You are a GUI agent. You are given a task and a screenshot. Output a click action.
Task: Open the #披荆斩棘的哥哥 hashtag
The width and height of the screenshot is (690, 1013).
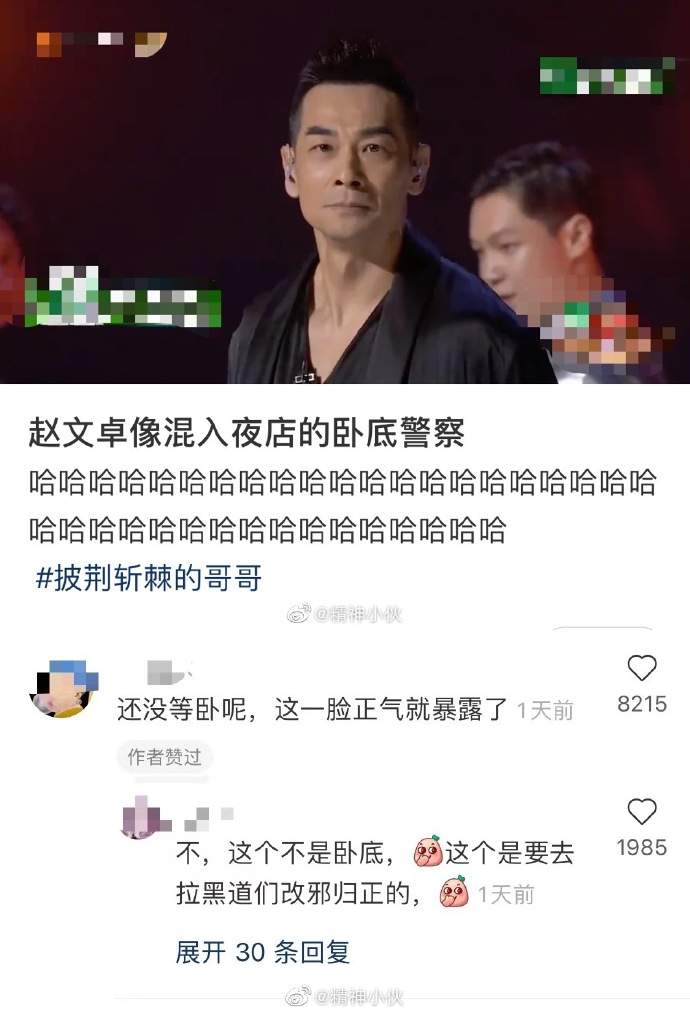click(x=148, y=579)
